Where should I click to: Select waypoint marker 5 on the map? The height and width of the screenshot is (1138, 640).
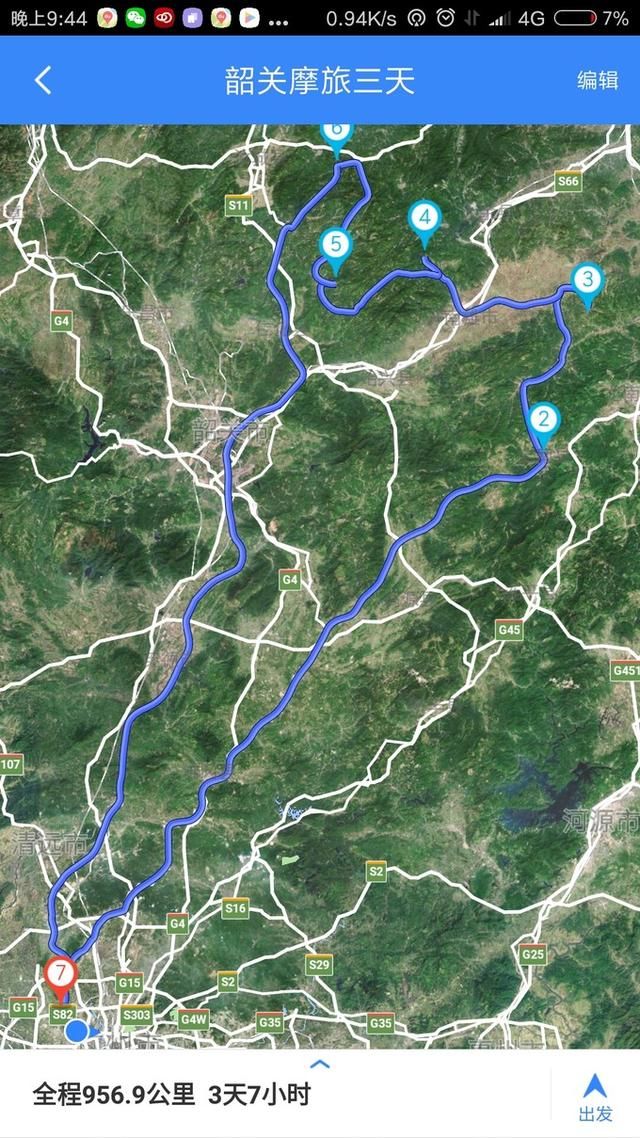335,251
